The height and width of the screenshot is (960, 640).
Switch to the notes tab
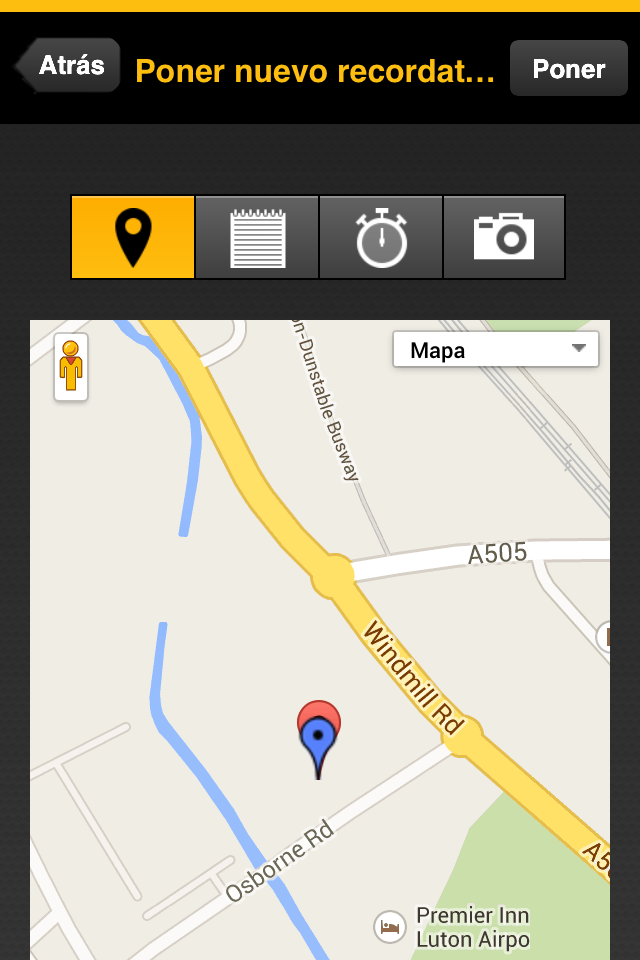tap(257, 237)
